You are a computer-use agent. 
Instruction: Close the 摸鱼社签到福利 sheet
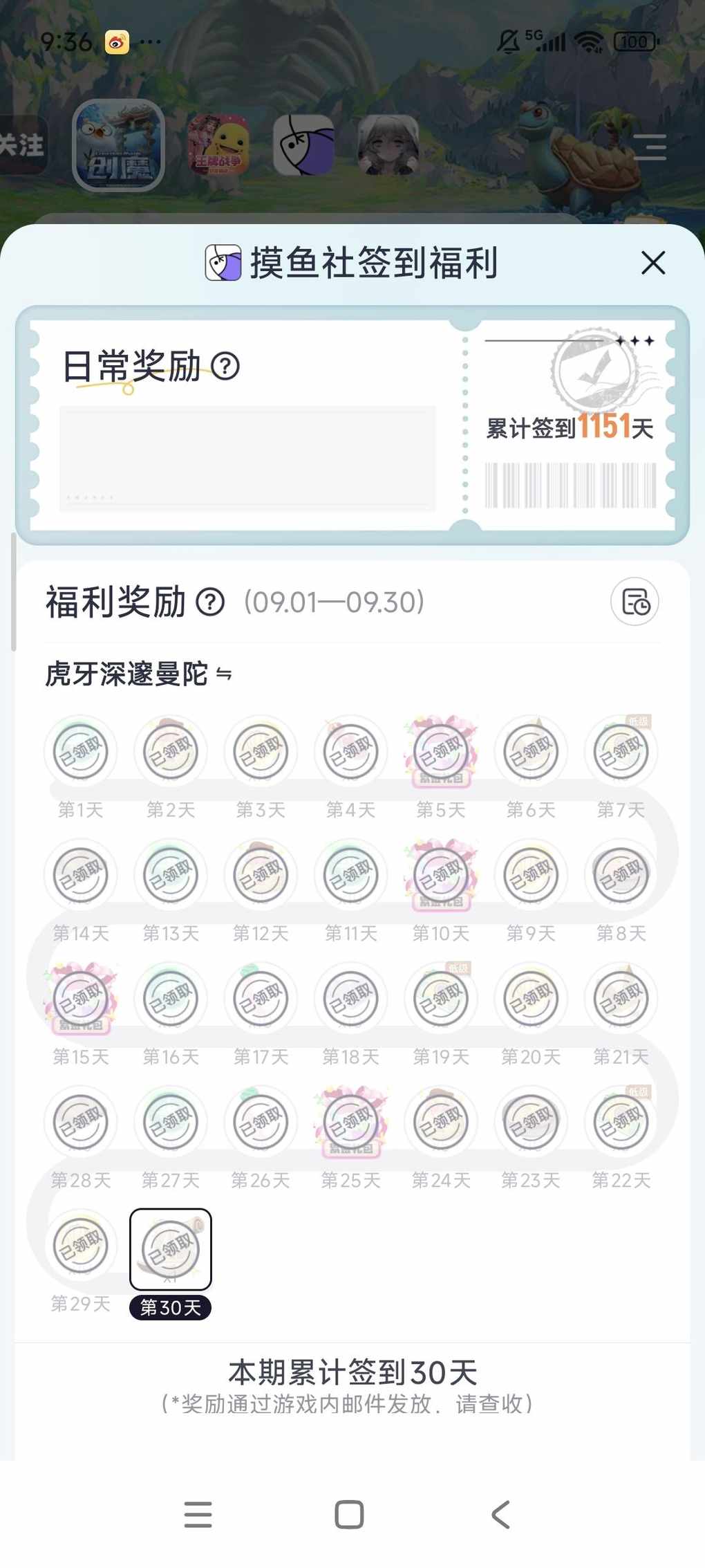click(652, 263)
